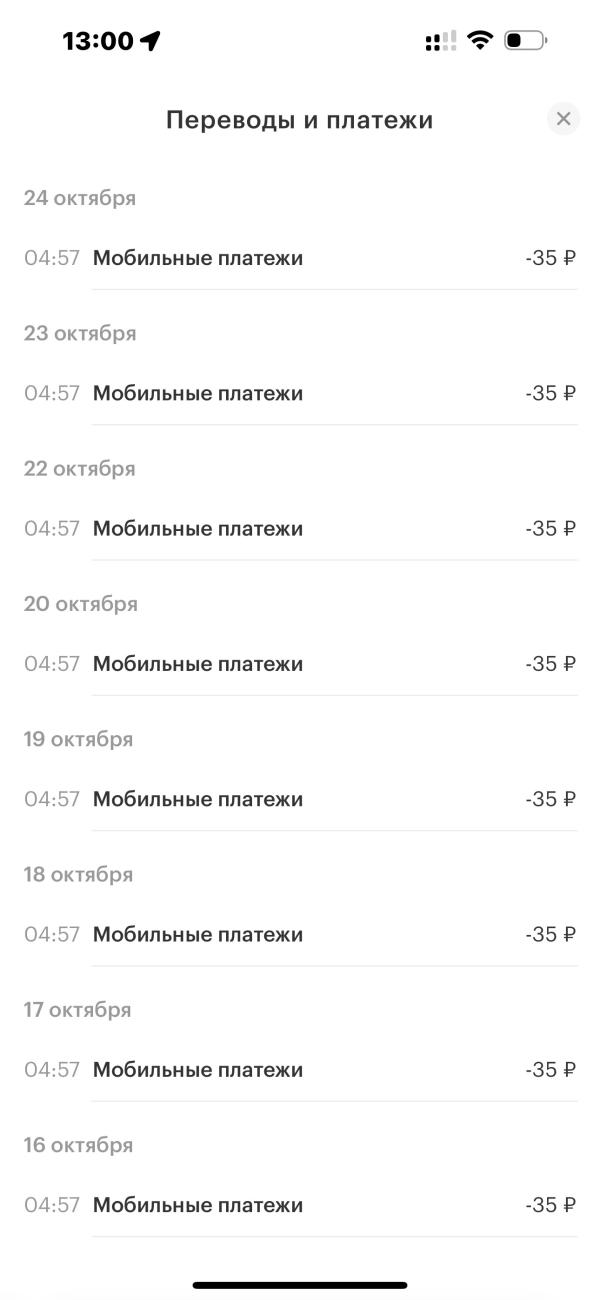Screen dimensions: 600x1300
Task: Close the Переводы и платежи screen
Action: pyautogui.click(x=564, y=119)
